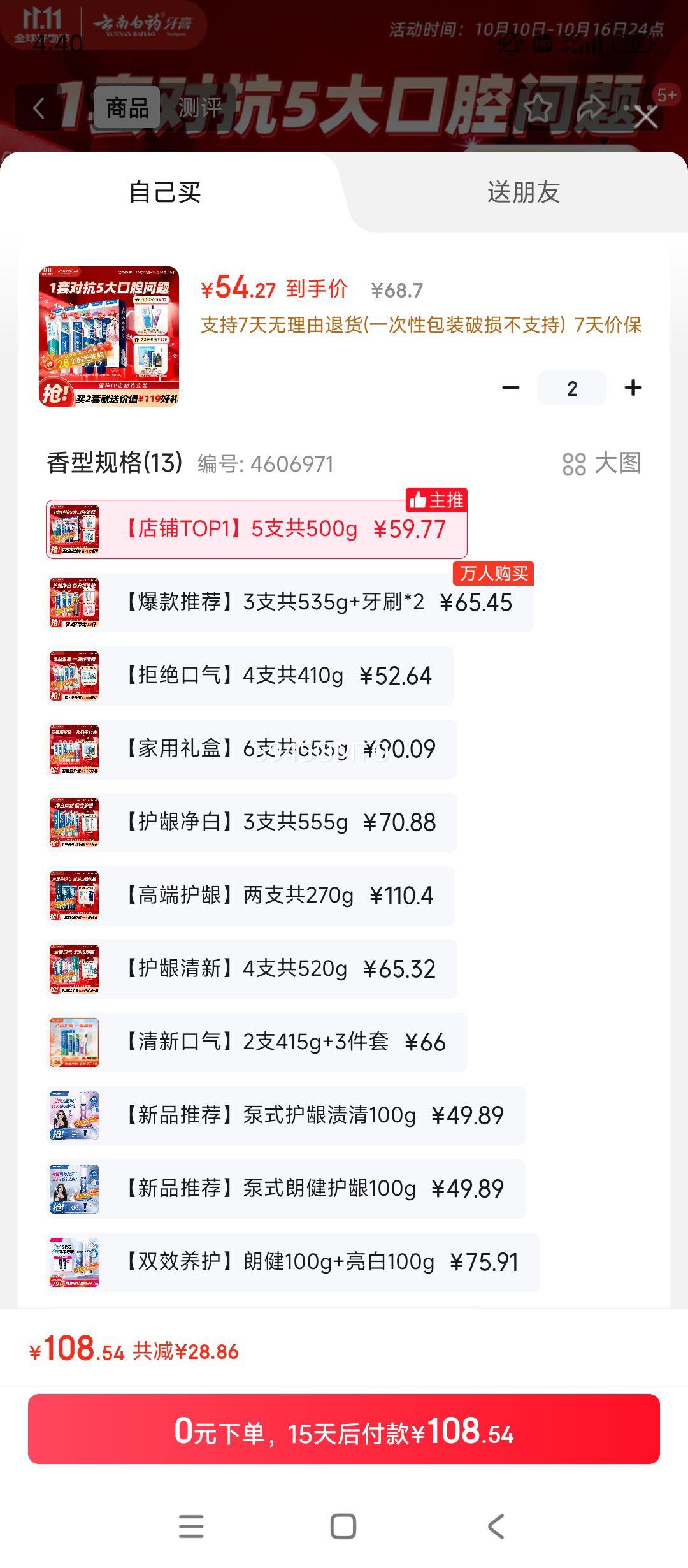Select 【爆款推荐】3支共535g+牙刷*2
Image resolution: width=688 pixels, height=1568 pixels.
tap(290, 602)
